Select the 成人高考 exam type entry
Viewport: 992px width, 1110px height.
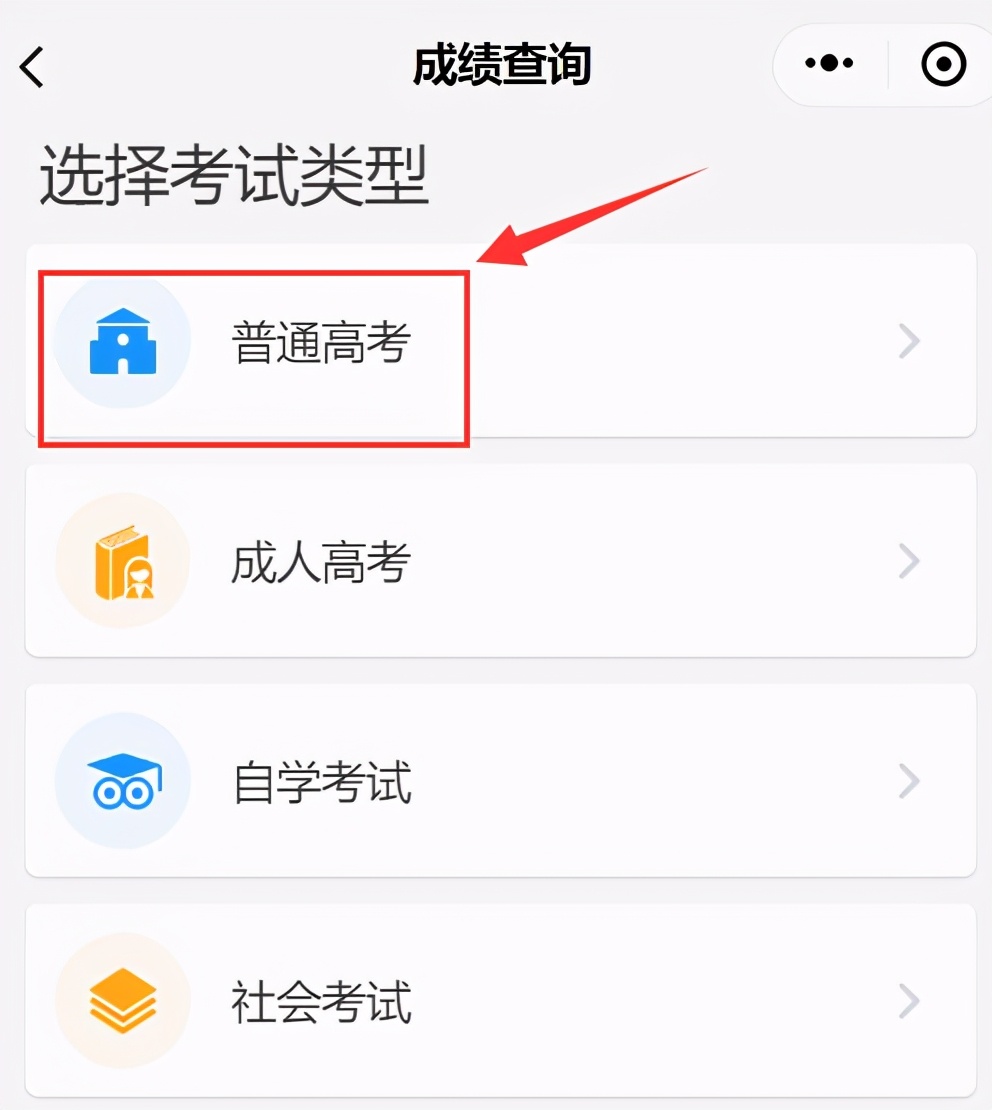320,560
